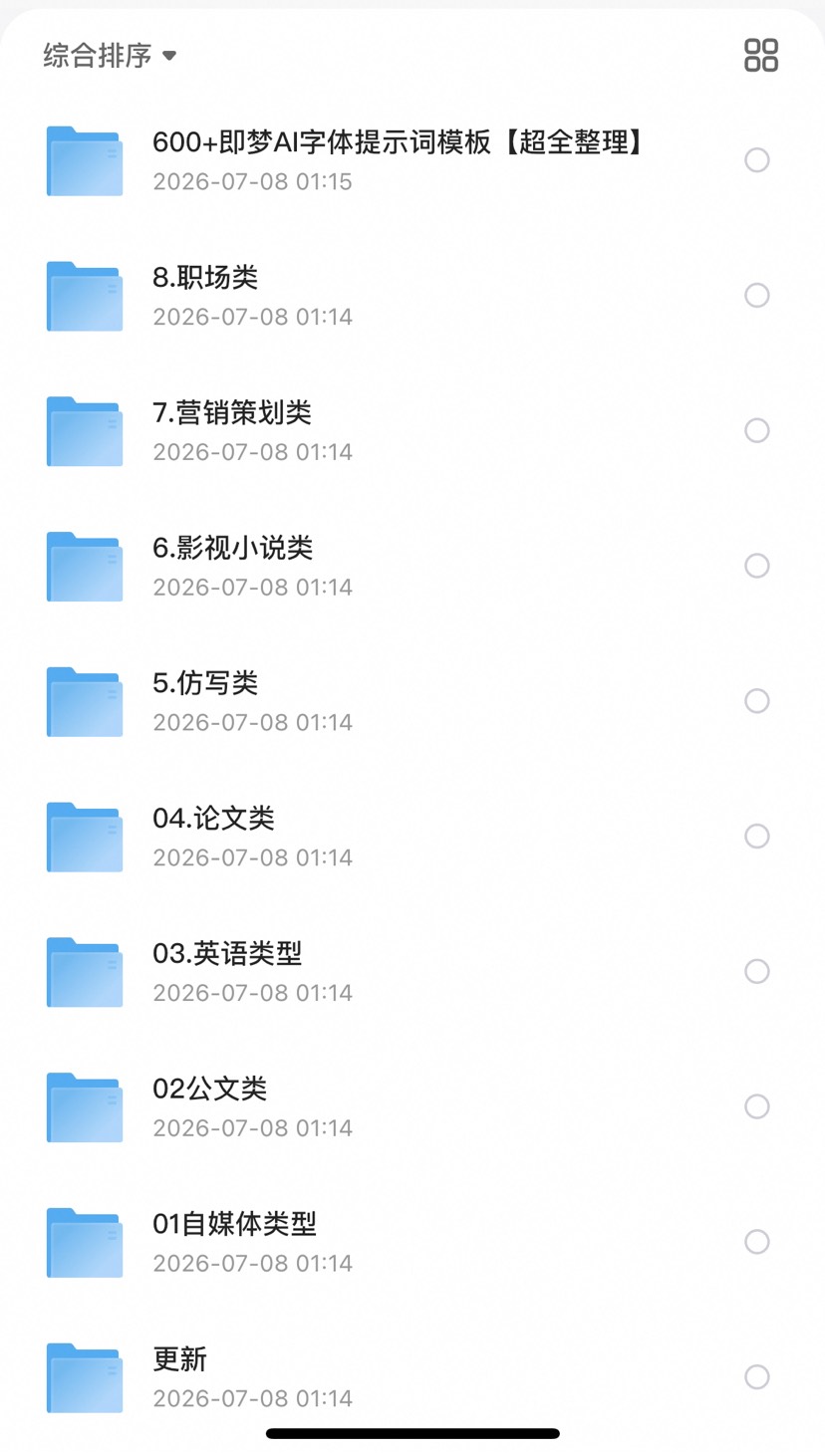Tick the circle beside 6.影视小说类

(757, 566)
